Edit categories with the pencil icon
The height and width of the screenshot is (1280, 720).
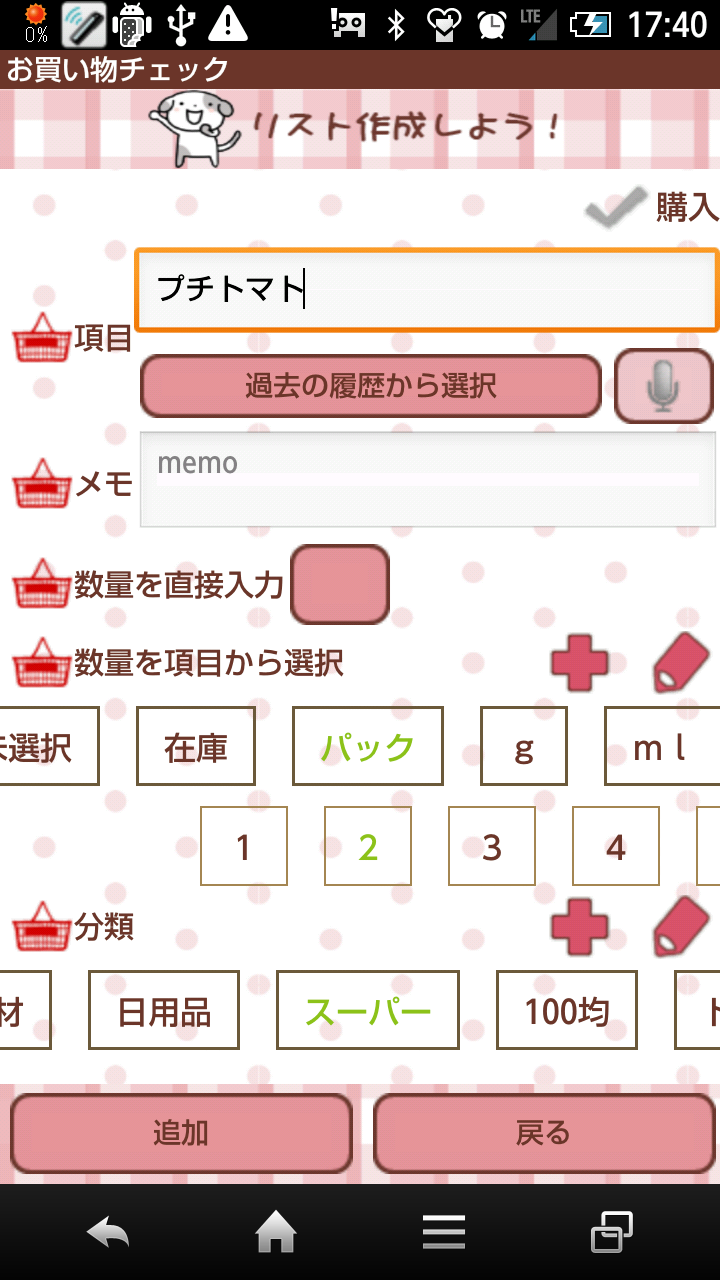coord(681,926)
